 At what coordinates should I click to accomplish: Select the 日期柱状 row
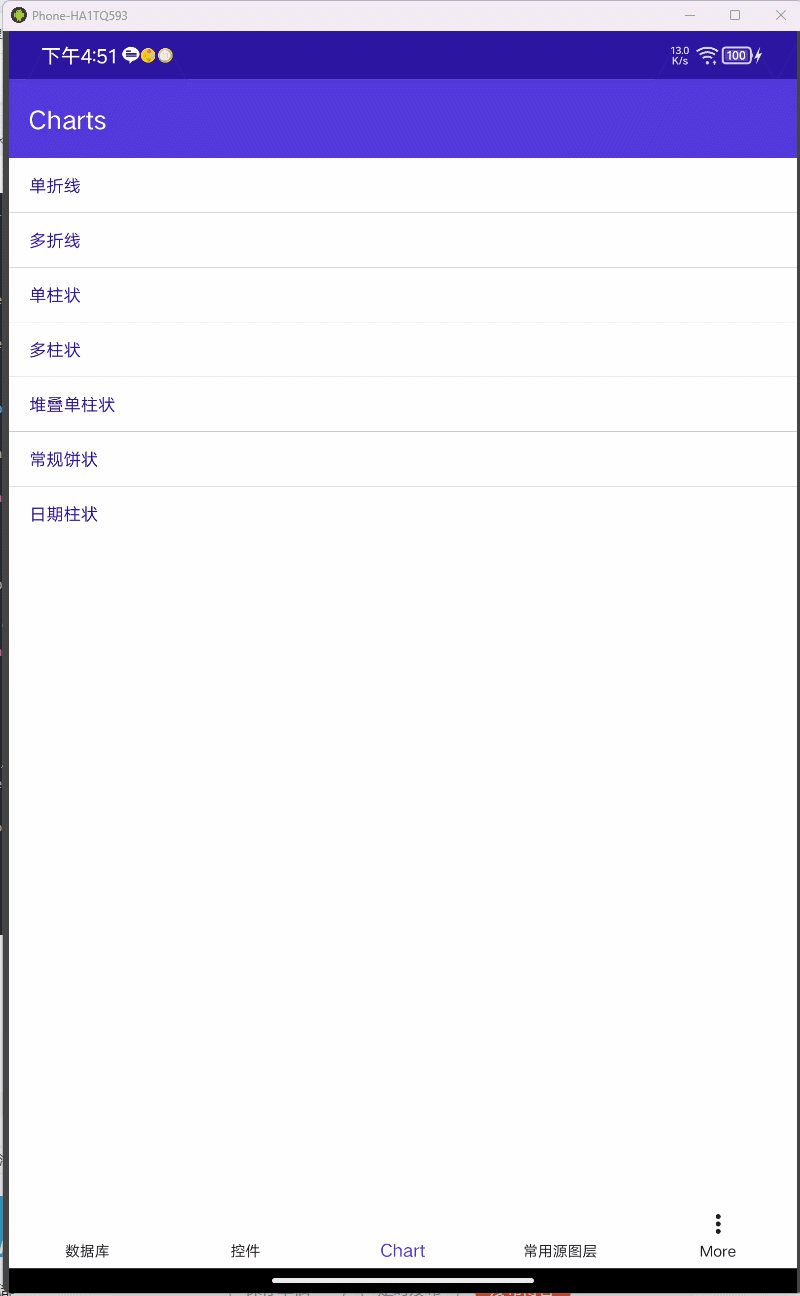click(403, 514)
